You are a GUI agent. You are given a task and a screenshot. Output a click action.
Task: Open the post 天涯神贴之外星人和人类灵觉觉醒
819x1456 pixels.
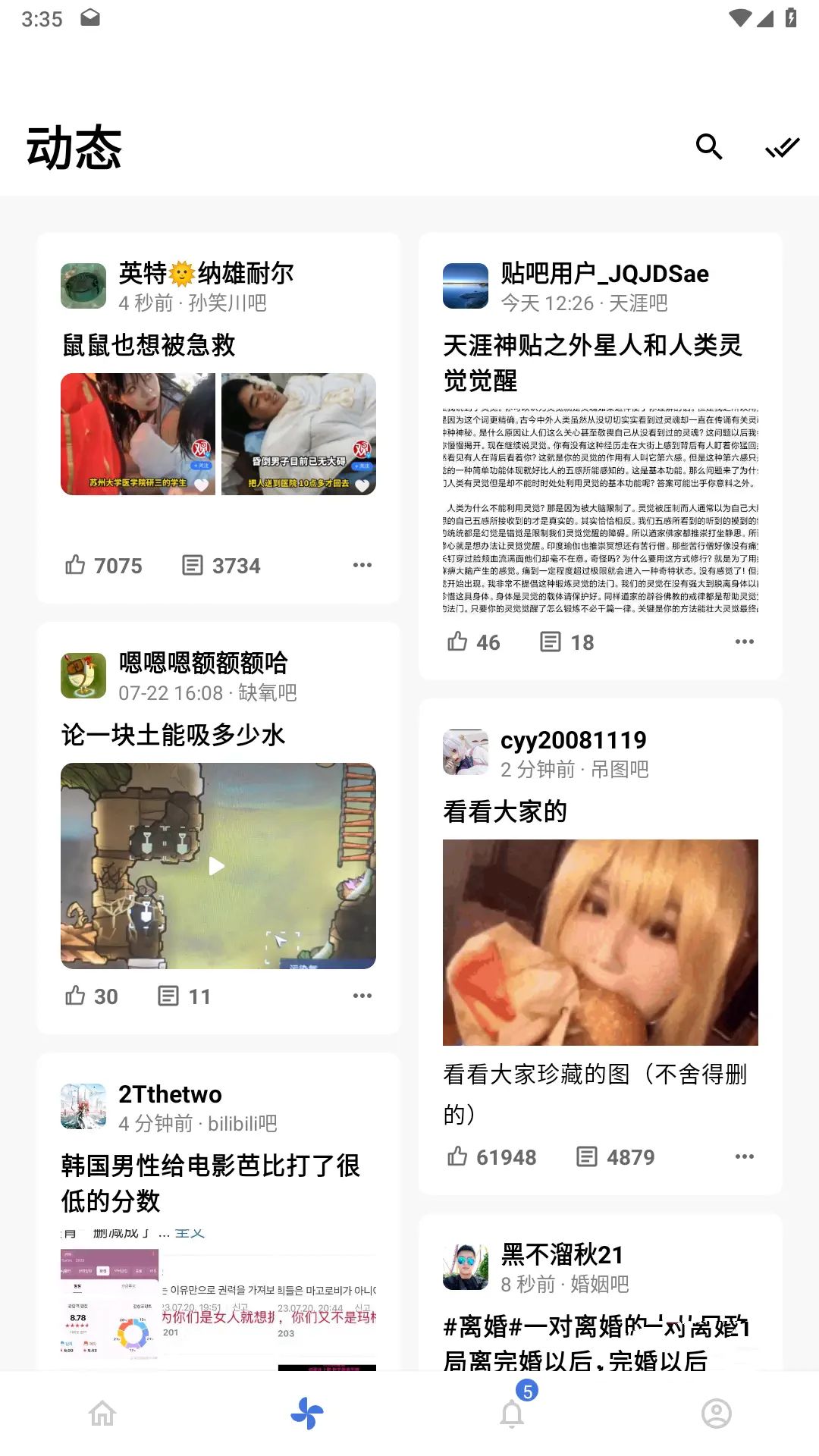pyautogui.click(x=592, y=362)
